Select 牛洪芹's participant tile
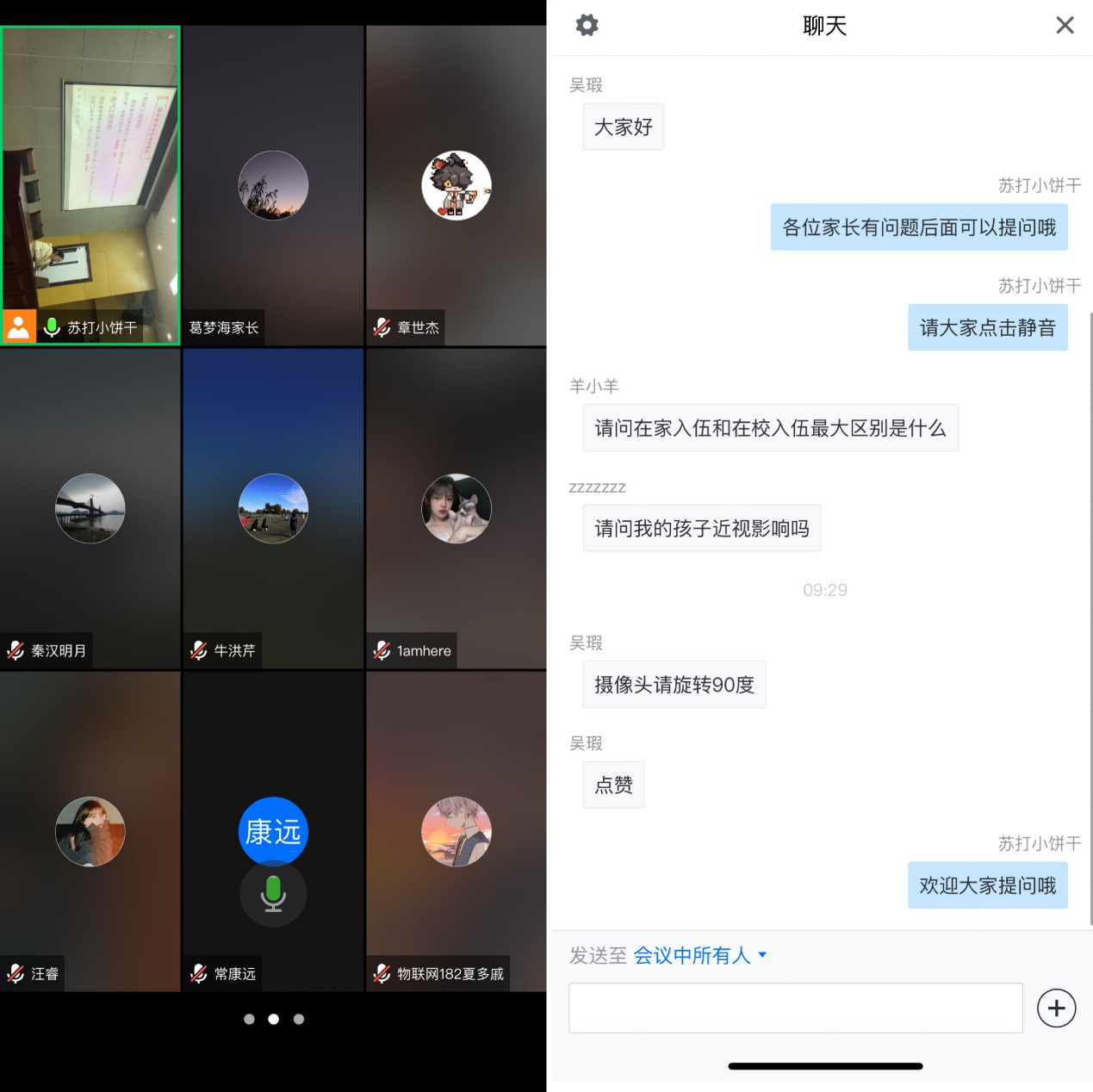Image resolution: width=1093 pixels, height=1092 pixels. (273, 508)
